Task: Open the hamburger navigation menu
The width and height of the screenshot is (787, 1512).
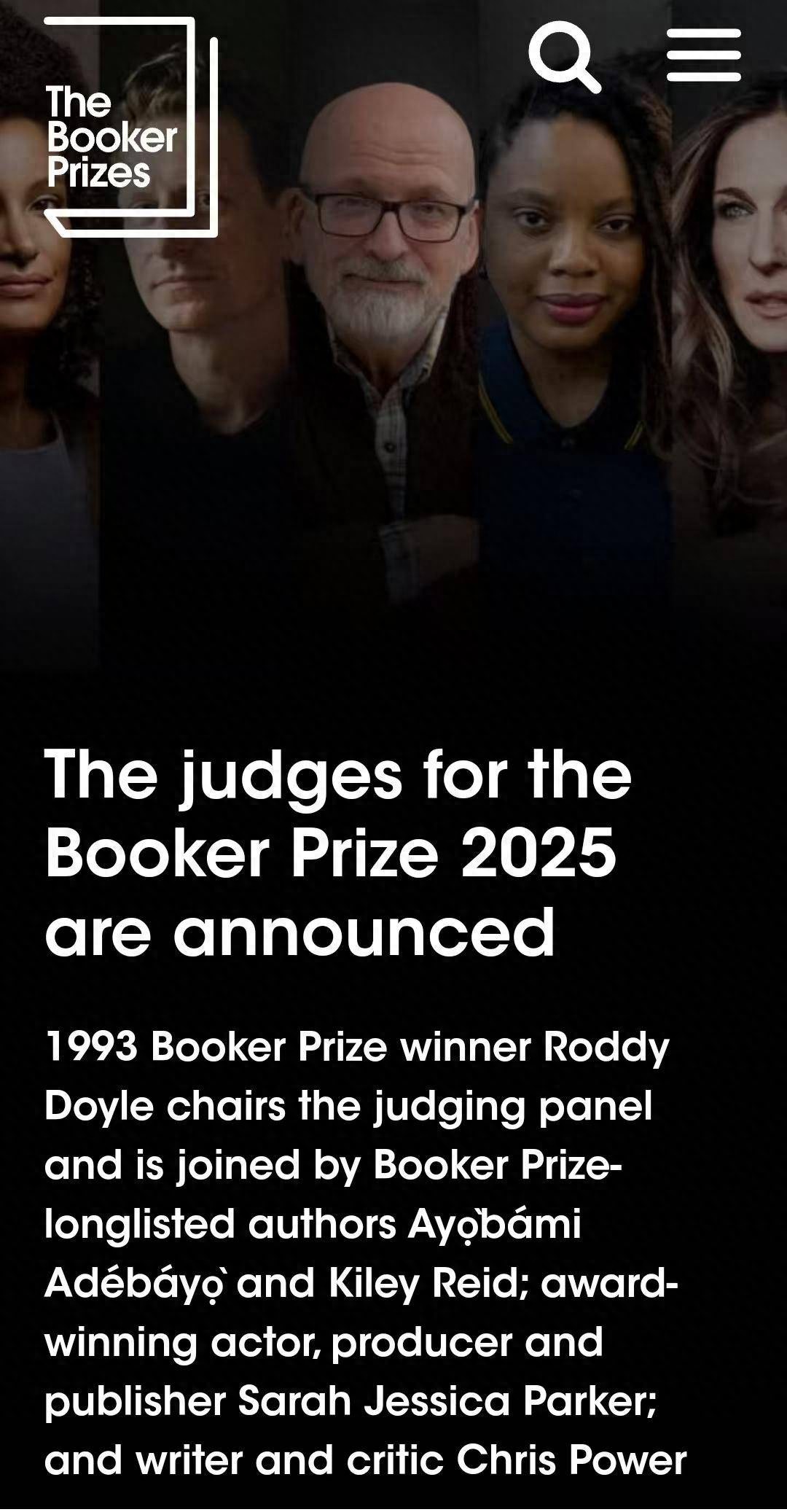Action: coord(704,55)
